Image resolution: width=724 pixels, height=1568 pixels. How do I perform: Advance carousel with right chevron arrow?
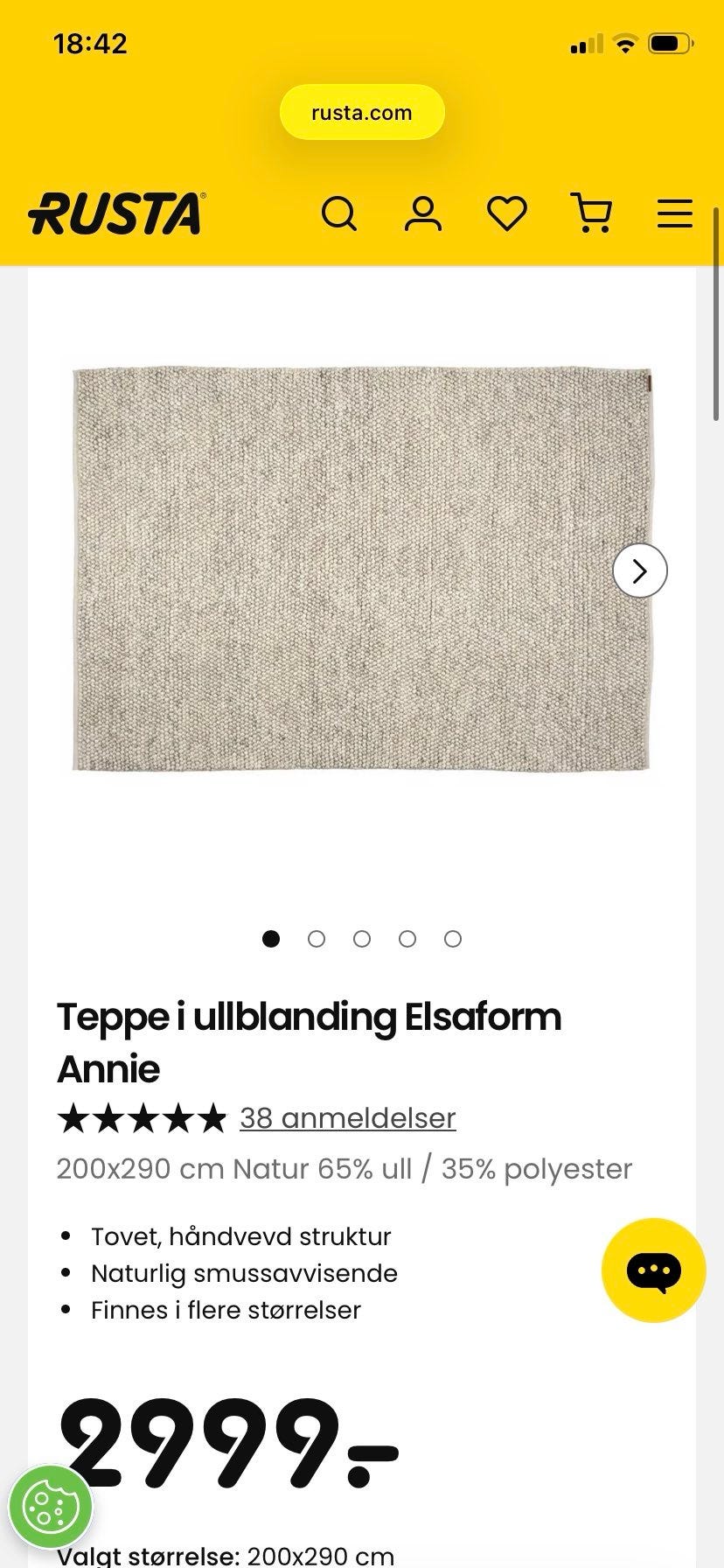(639, 570)
